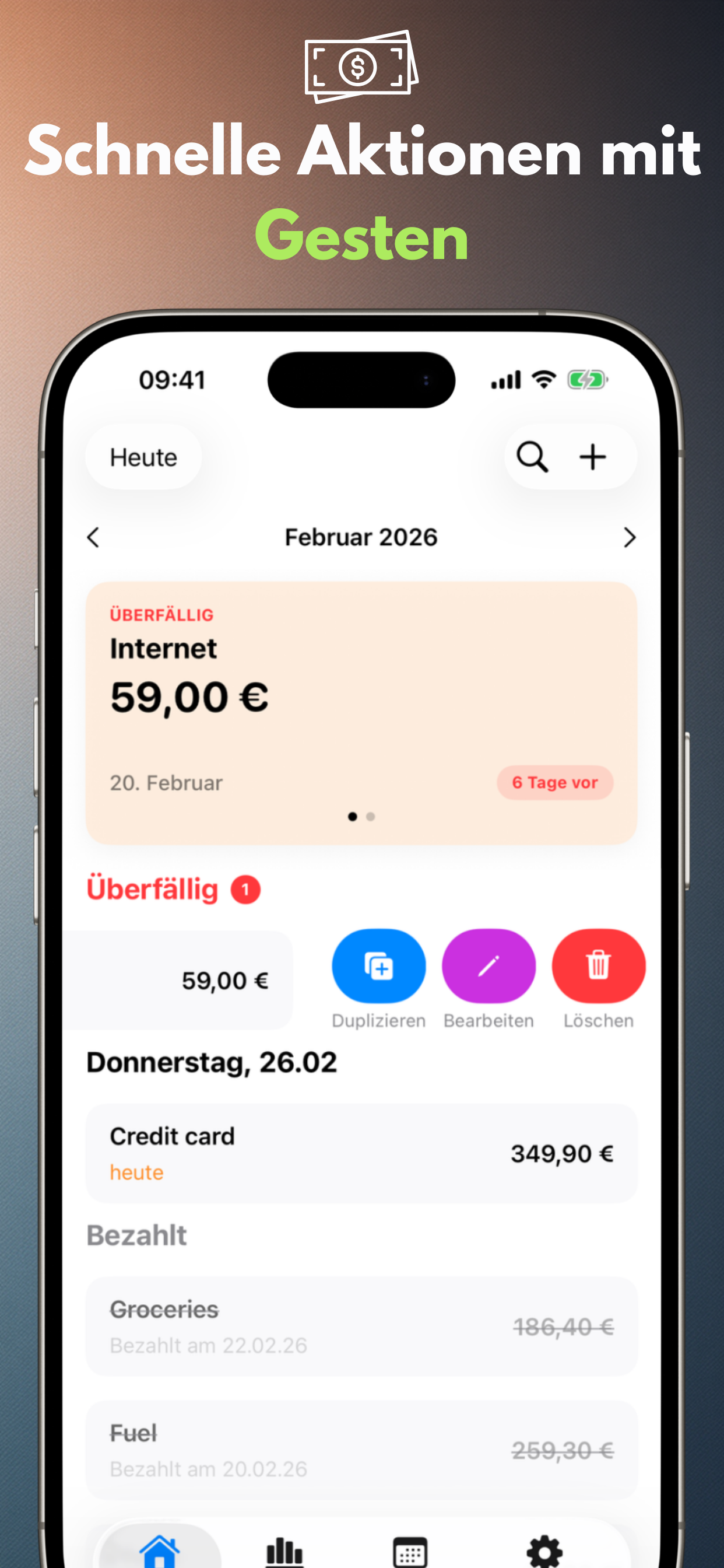Tap the '6 Tage vor' reminder badge
Screen dimensions: 724x1568
click(554, 782)
